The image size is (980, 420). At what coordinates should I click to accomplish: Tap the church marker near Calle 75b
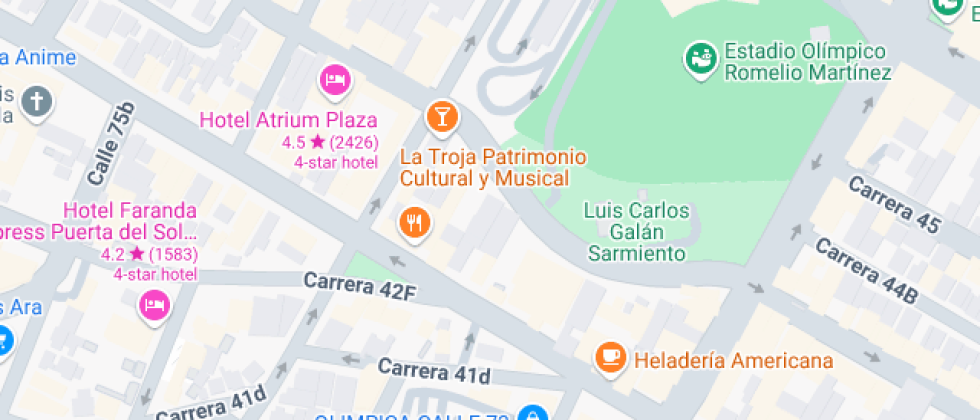coord(37,101)
